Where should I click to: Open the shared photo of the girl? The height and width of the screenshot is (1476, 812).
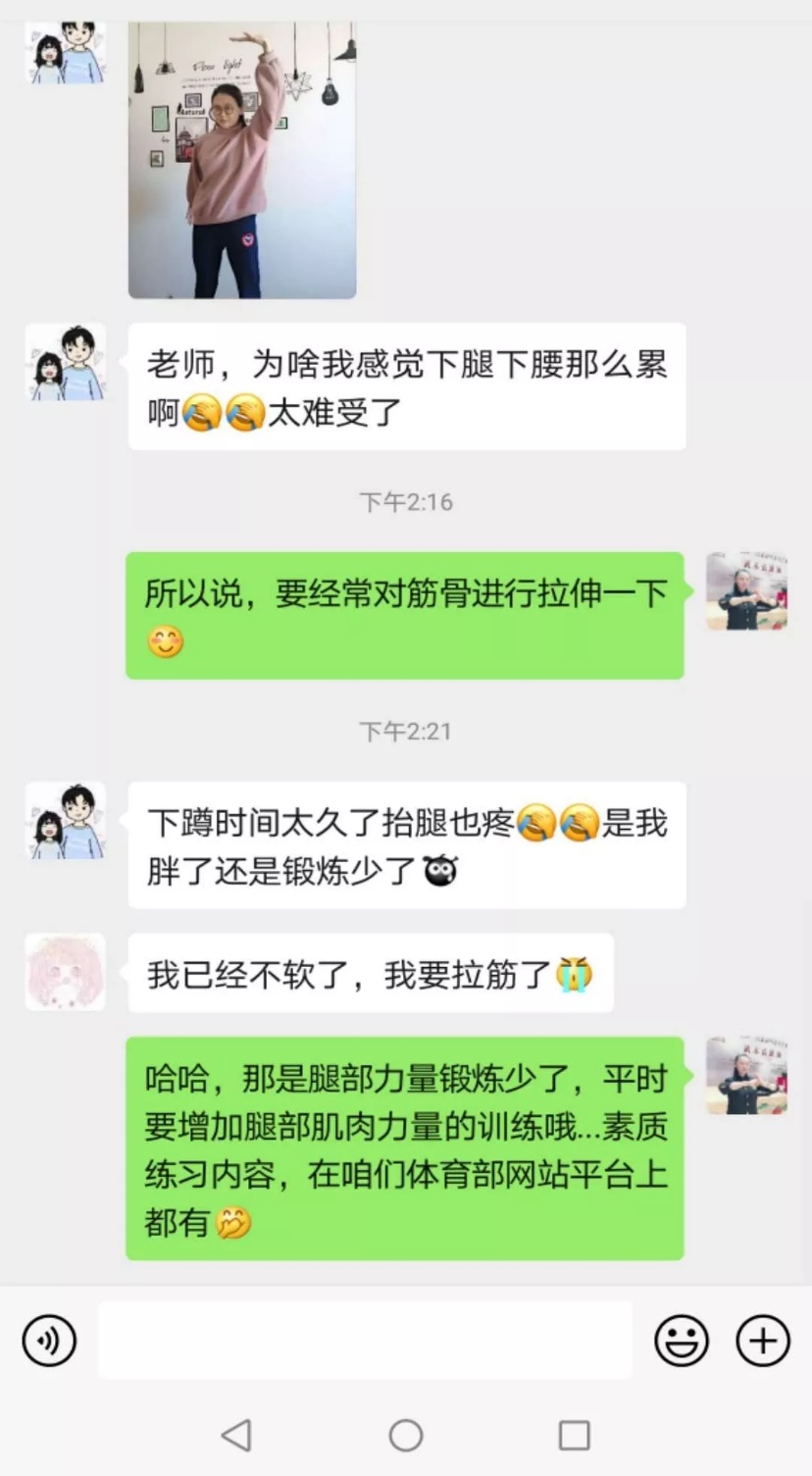pos(242,160)
